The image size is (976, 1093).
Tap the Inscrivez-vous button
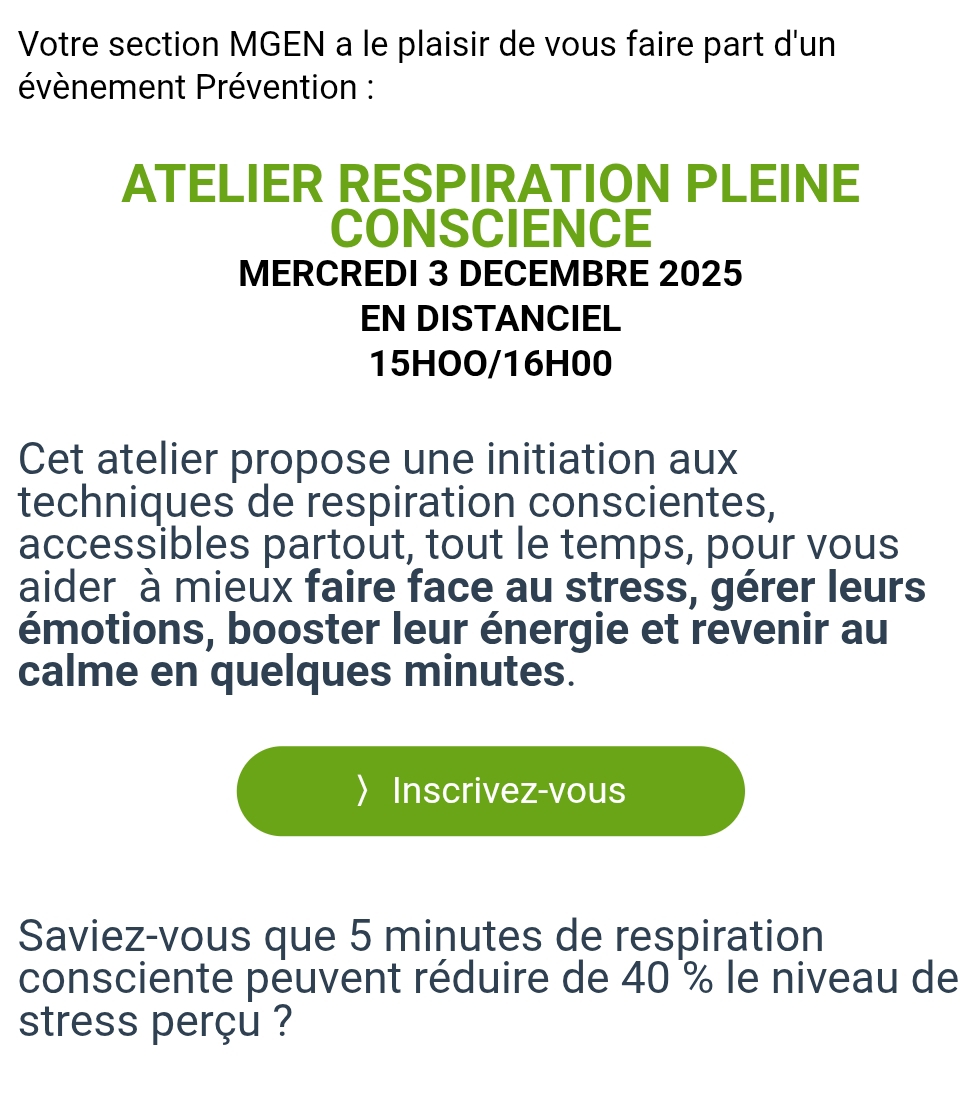tap(490, 791)
